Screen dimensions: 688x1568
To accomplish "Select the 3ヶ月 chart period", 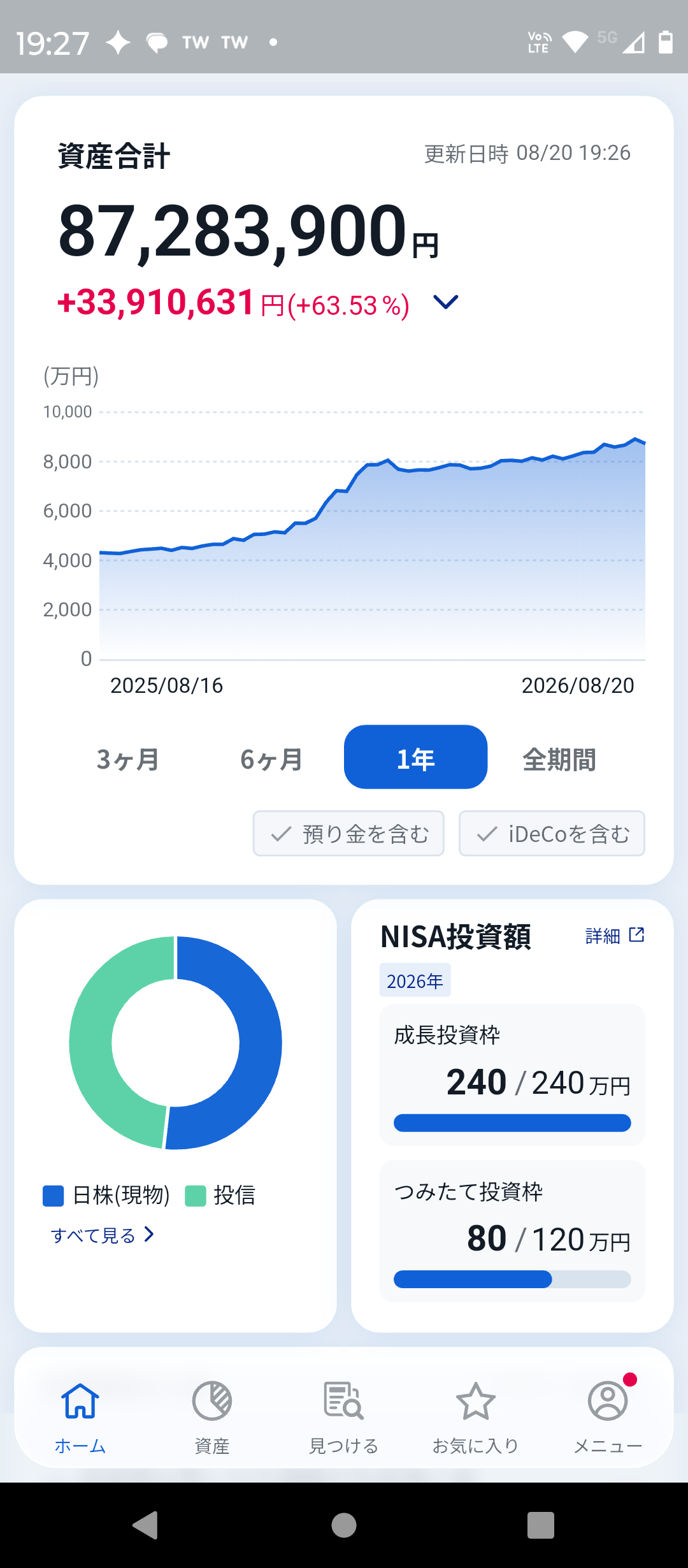I will click(128, 759).
